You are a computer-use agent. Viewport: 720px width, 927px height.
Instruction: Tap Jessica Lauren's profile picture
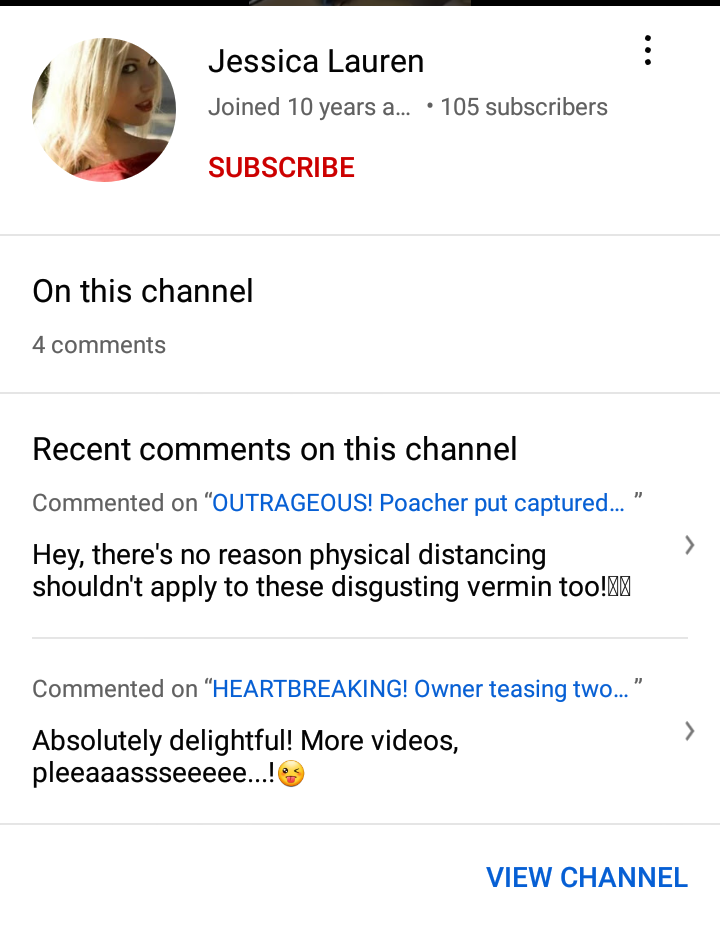tap(104, 110)
